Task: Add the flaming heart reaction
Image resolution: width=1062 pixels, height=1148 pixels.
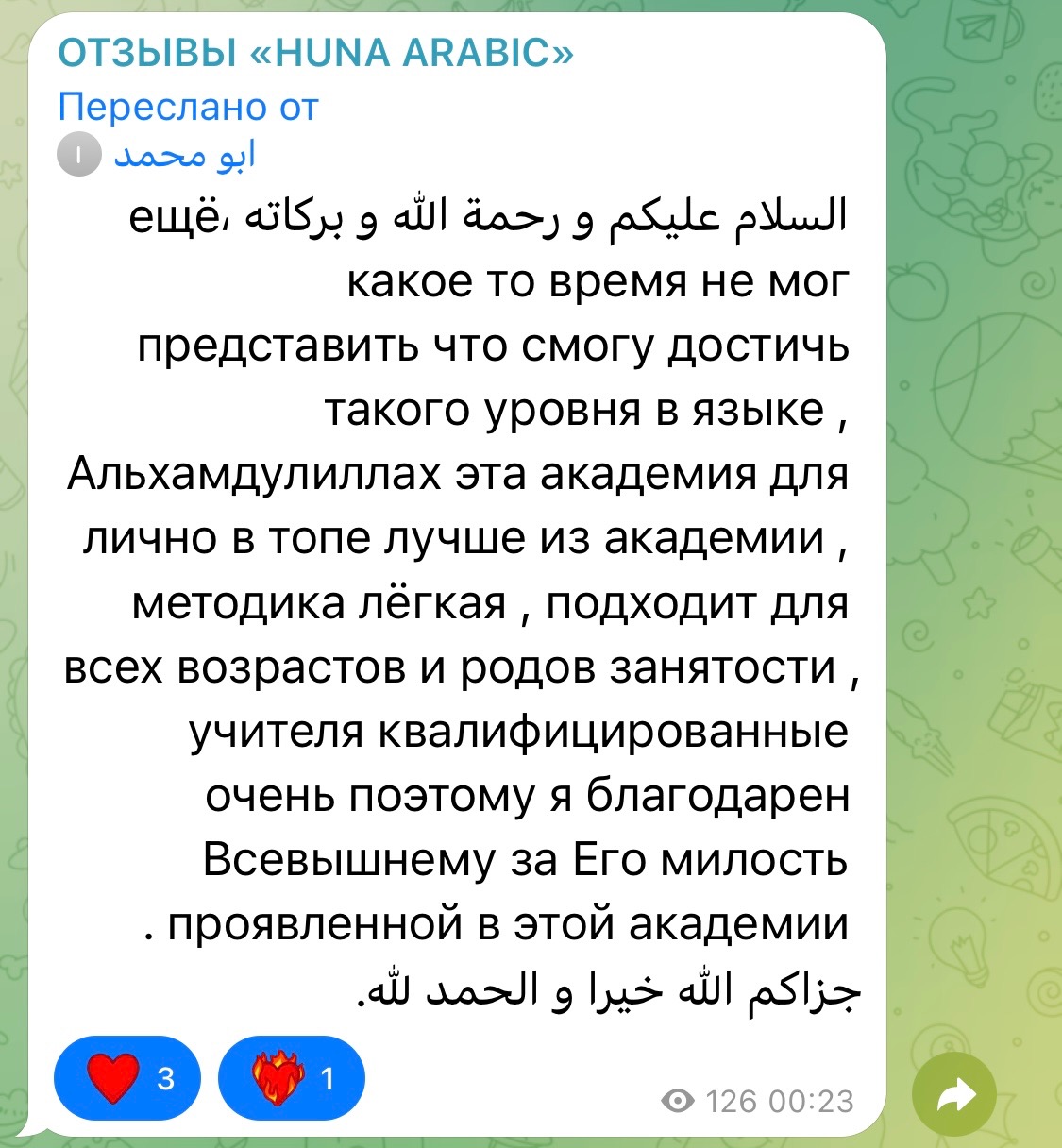Action: tap(291, 1078)
